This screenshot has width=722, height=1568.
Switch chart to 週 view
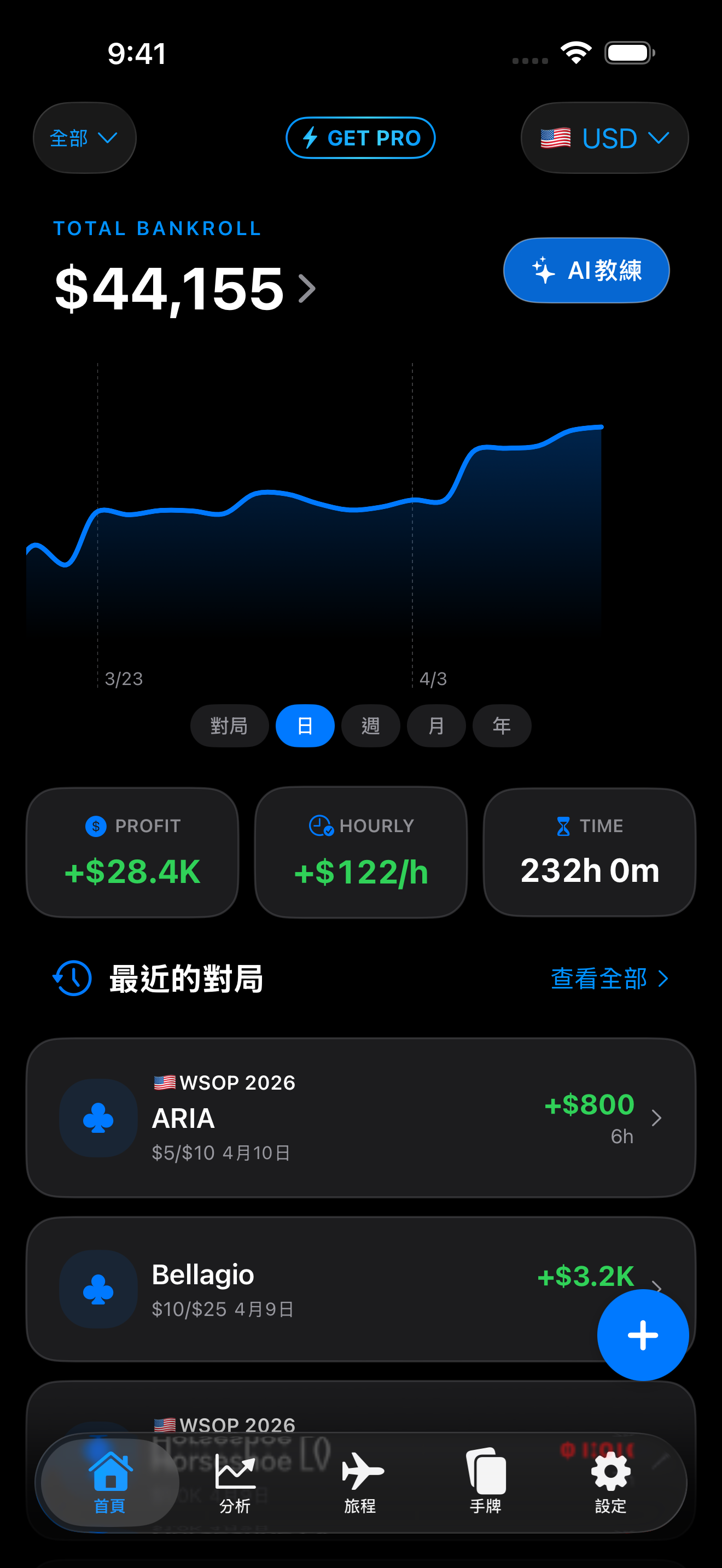tap(370, 726)
